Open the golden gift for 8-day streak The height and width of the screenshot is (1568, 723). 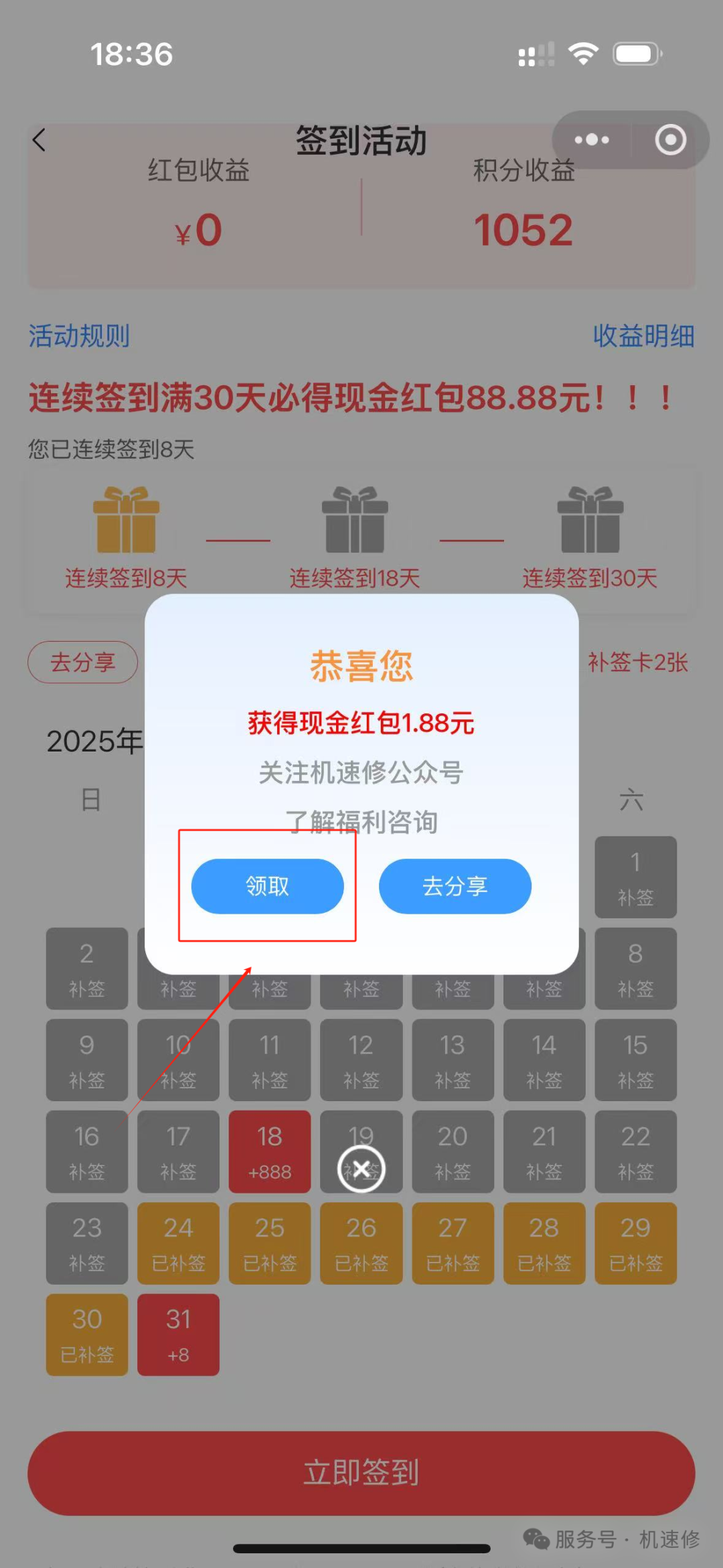[x=125, y=519]
